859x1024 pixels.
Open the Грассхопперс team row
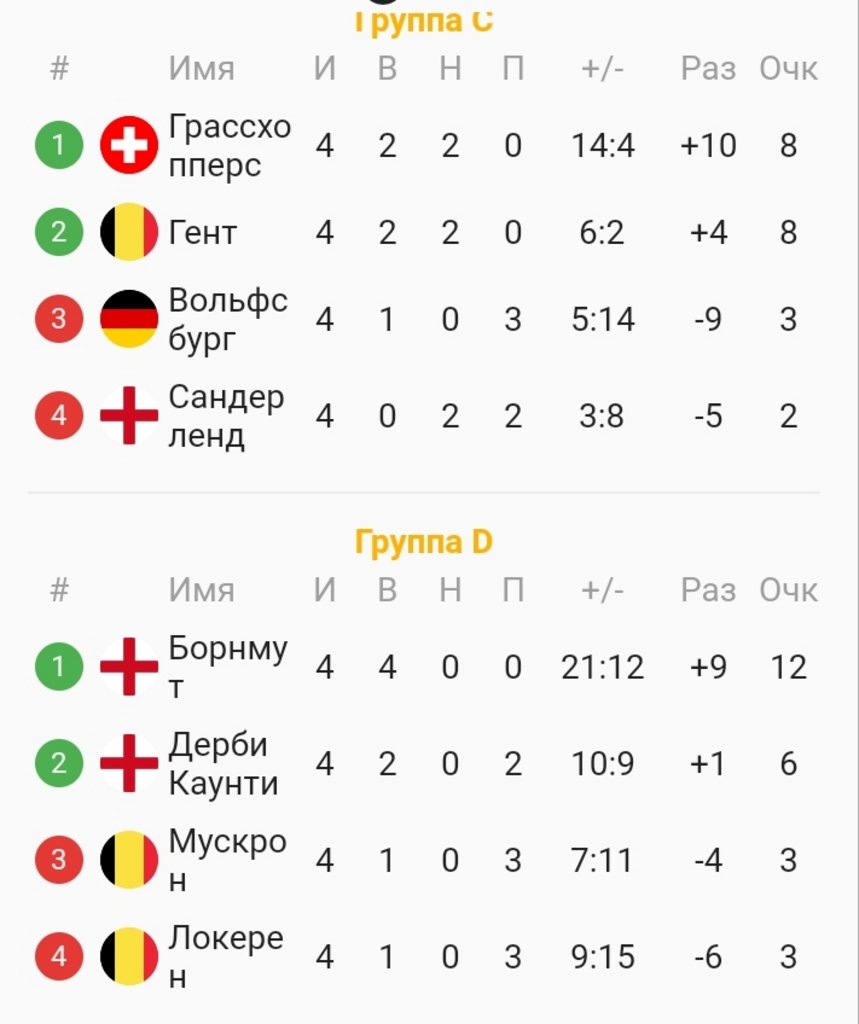pos(425,145)
